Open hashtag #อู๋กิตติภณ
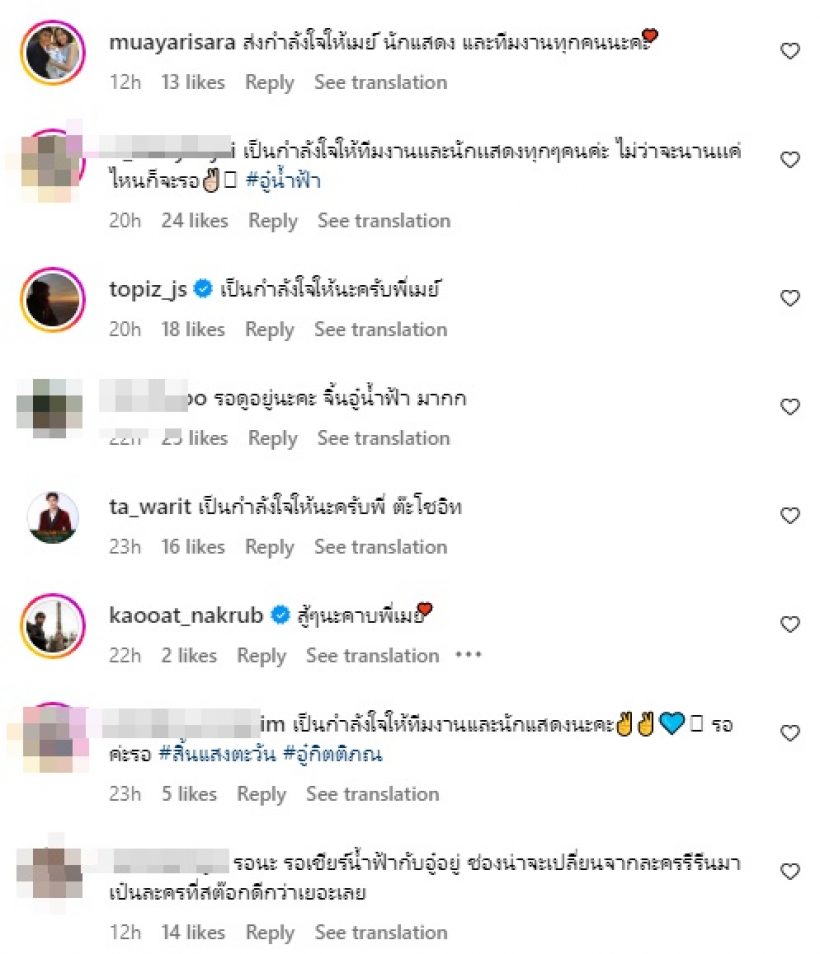This screenshot has height=954, width=820. pos(335,755)
